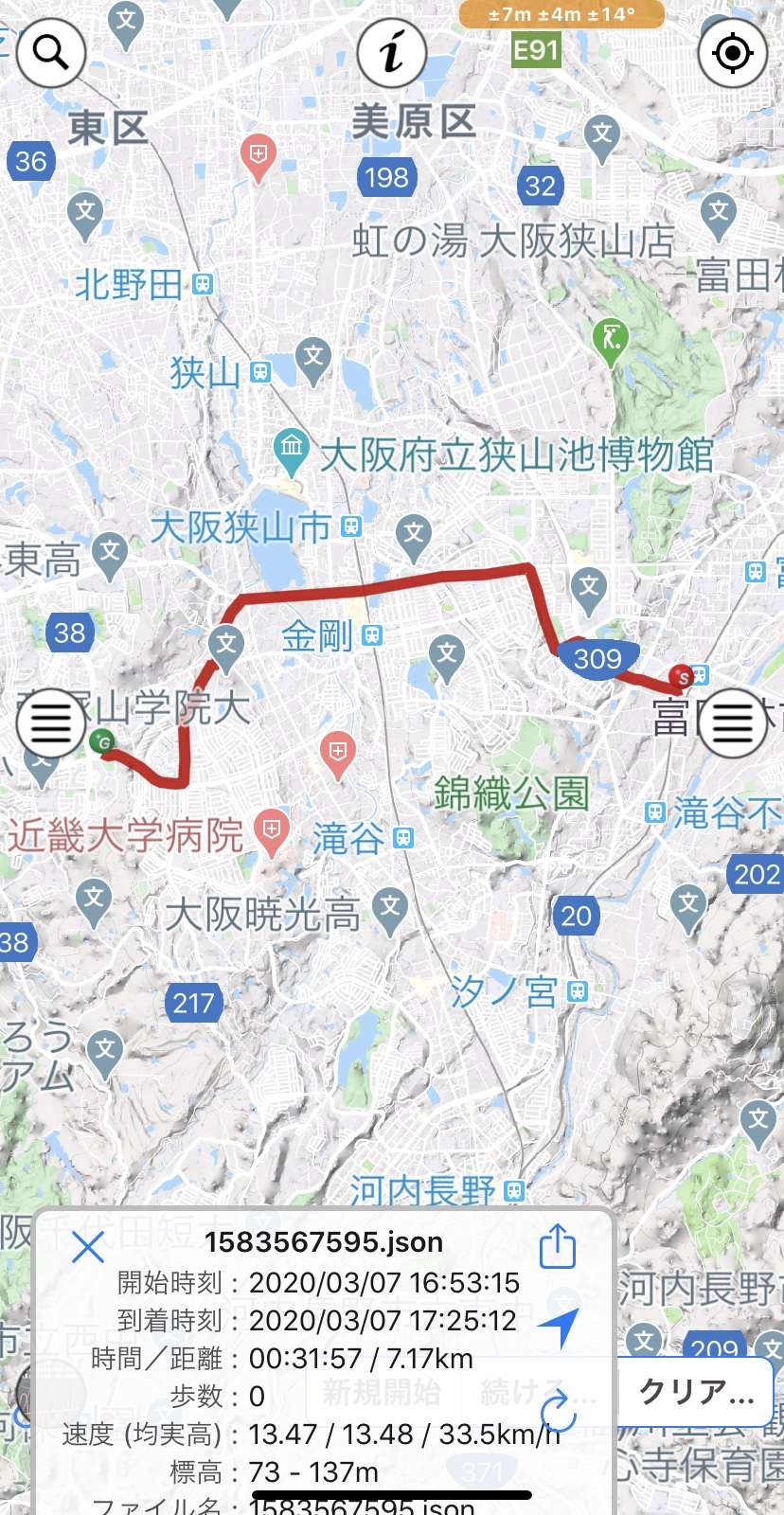Tap the クリア button
Viewport: 784px width, 1515px height.
696,1392
